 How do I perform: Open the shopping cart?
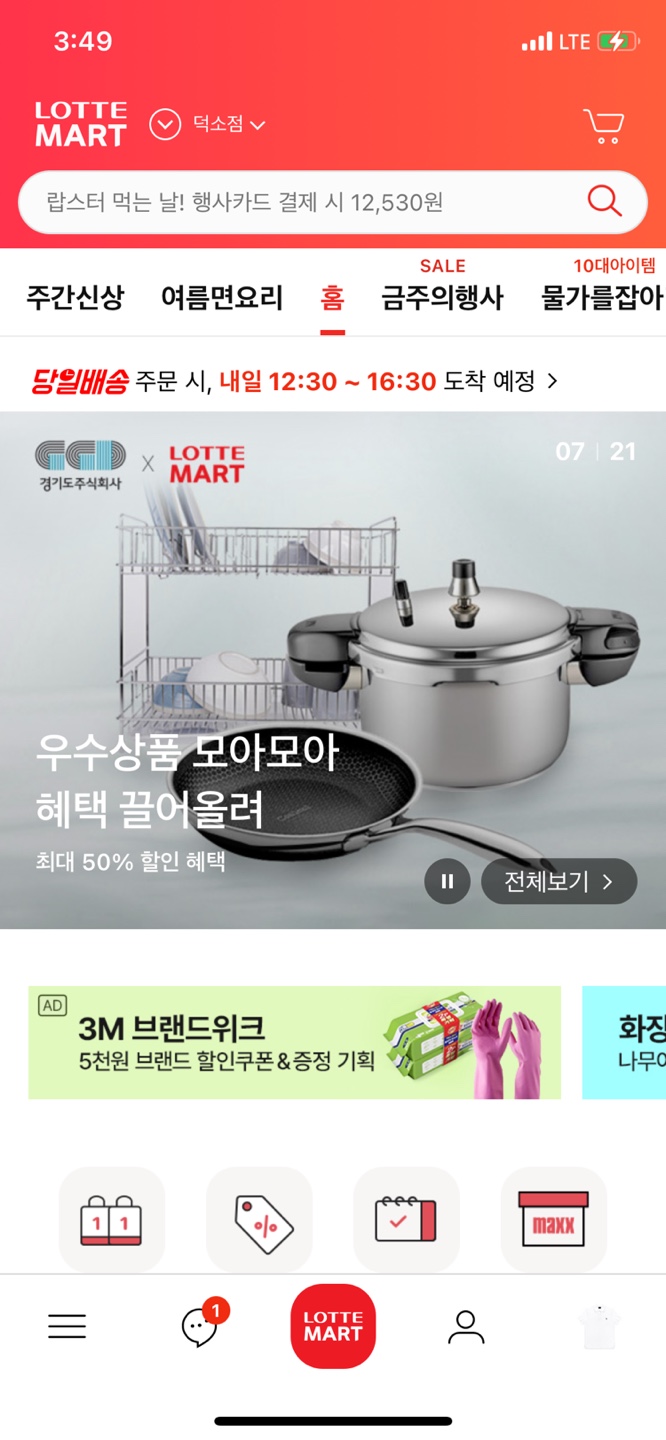point(603,126)
